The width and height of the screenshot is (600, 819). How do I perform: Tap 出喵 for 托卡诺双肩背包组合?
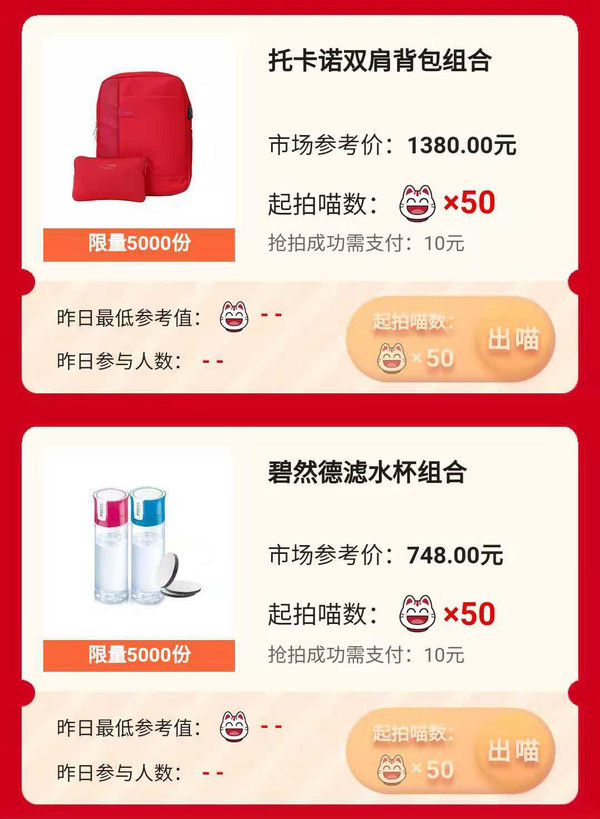click(x=513, y=340)
